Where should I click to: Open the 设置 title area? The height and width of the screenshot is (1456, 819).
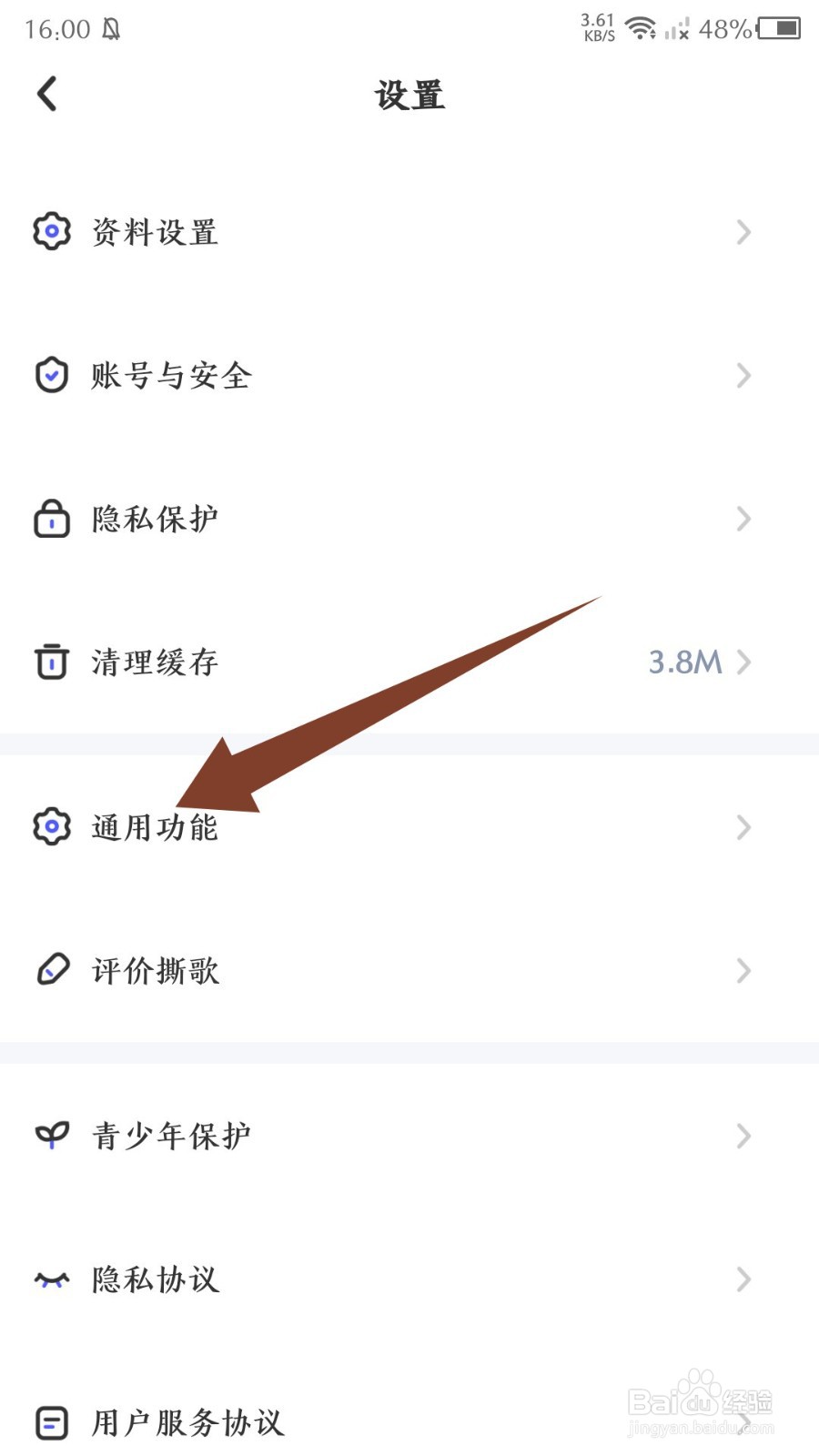(x=409, y=95)
